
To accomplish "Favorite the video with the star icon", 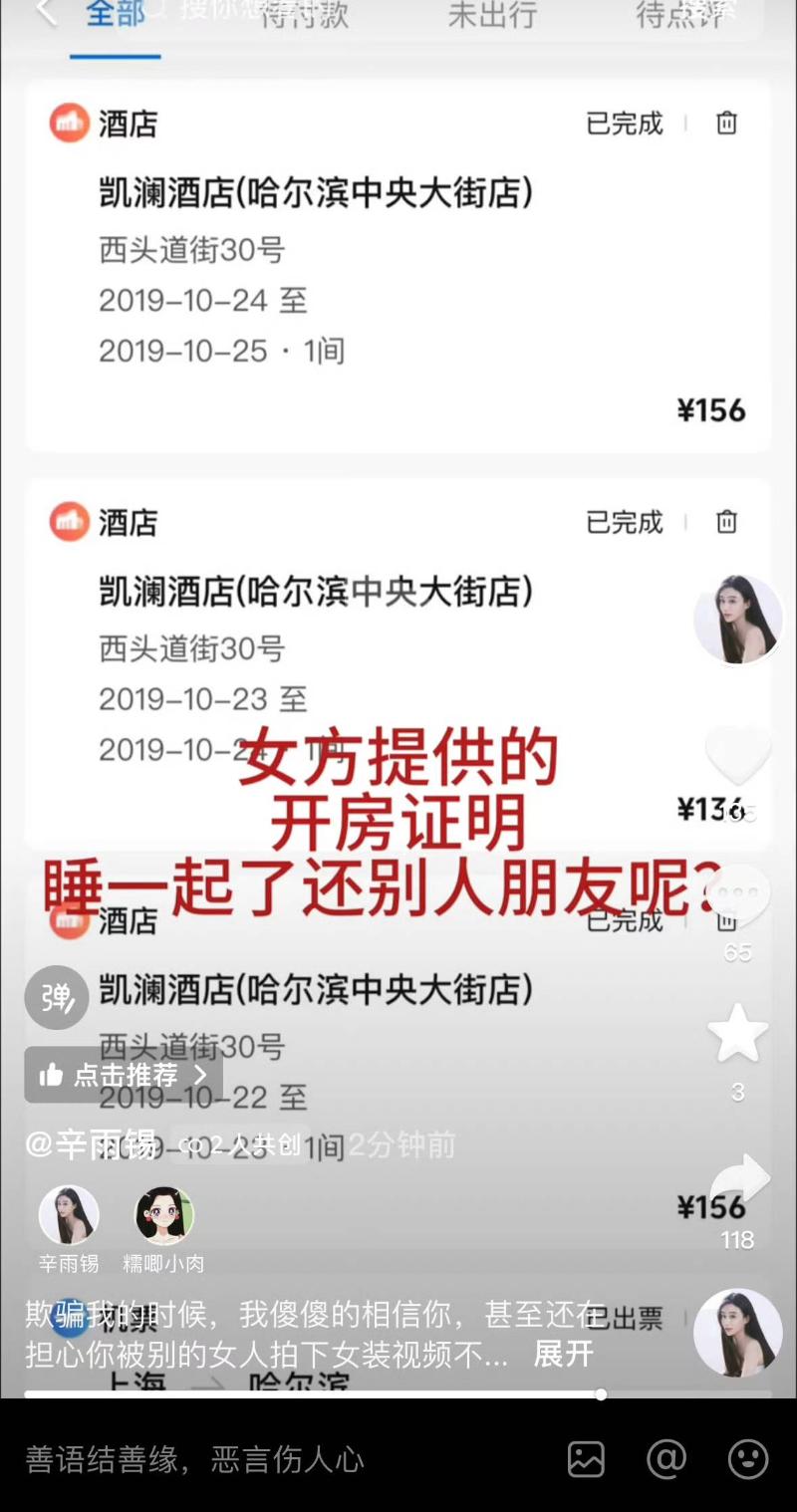I will click(x=737, y=1034).
